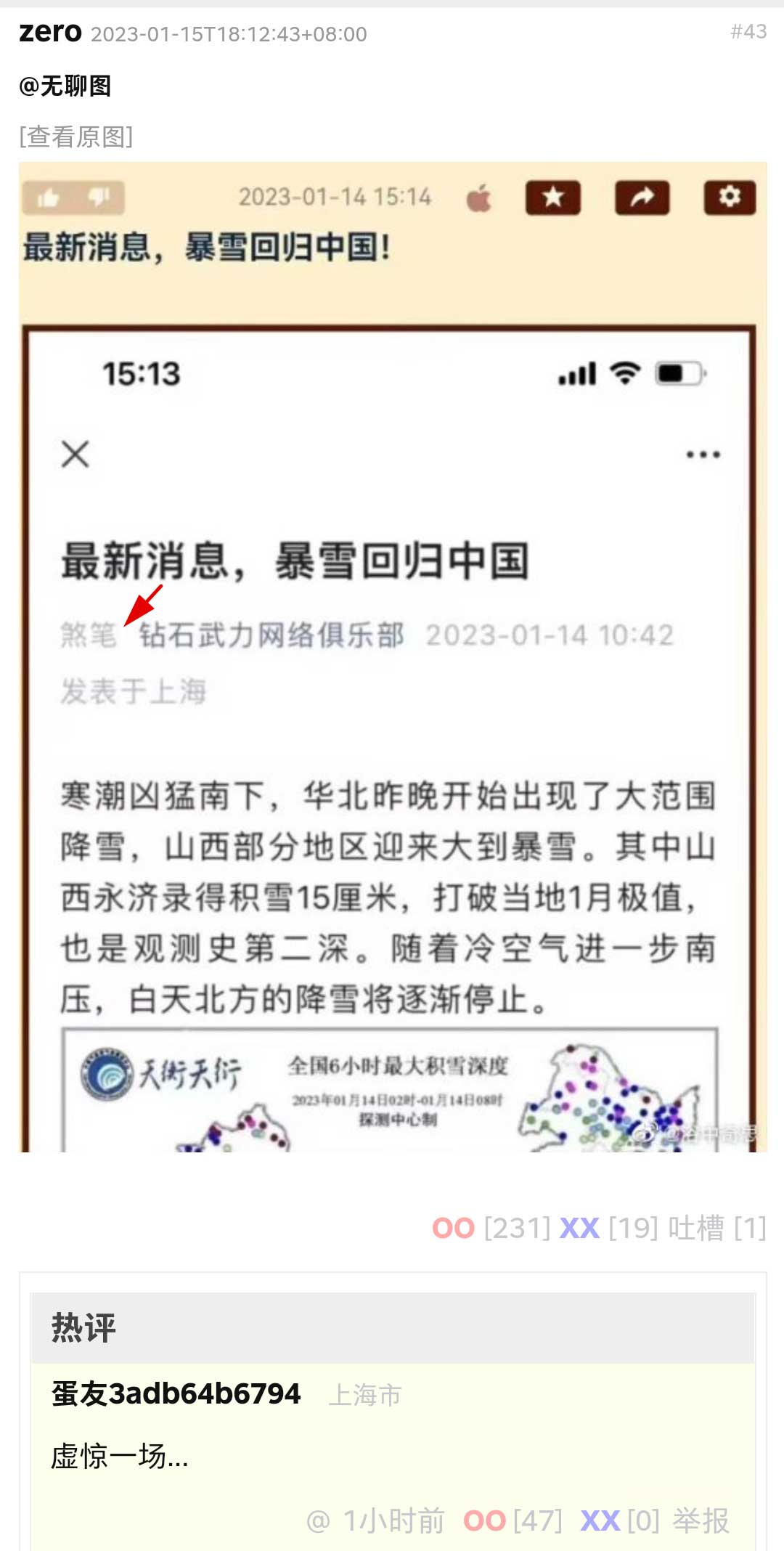Open the #43 post permalink

(x=748, y=31)
